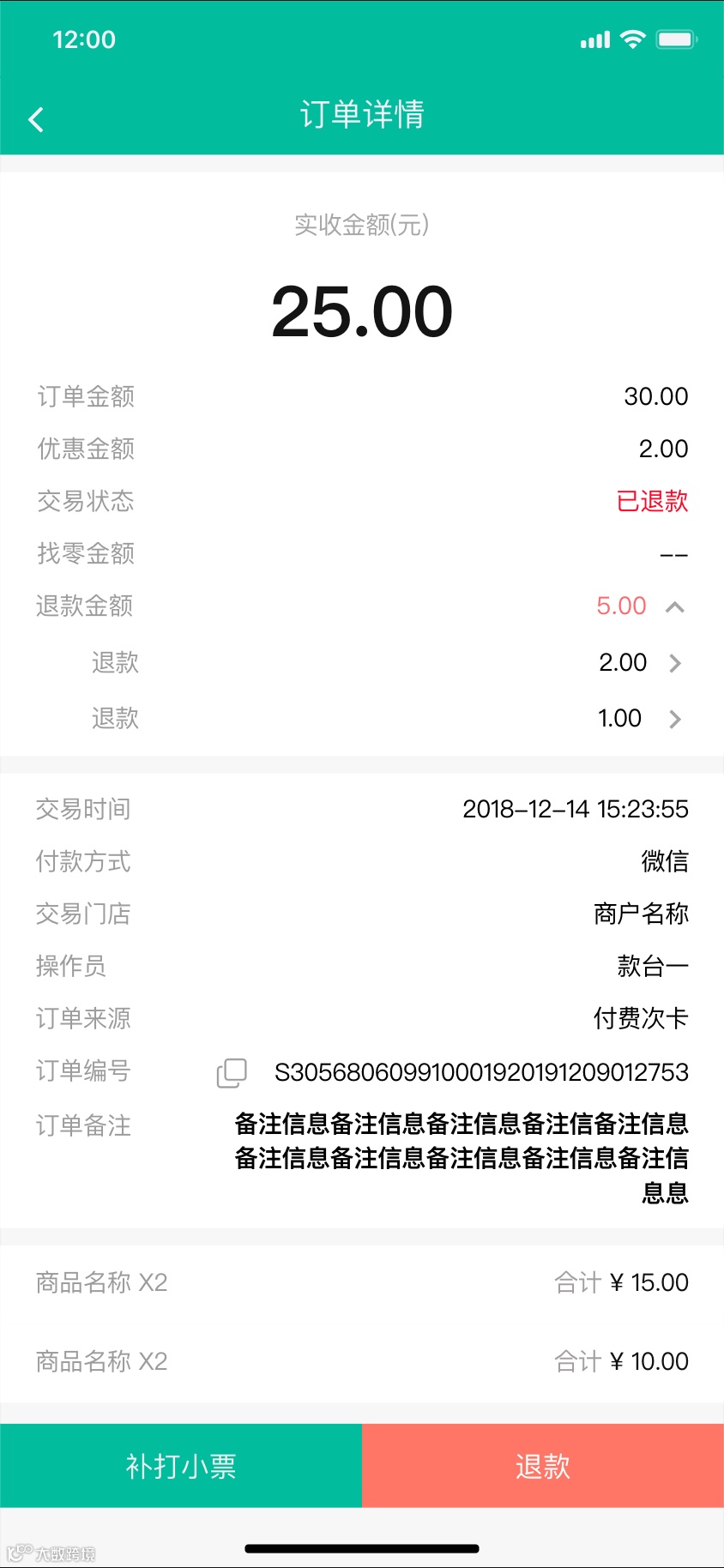Go back from the order details page
The image size is (724, 1568).
coord(36,119)
